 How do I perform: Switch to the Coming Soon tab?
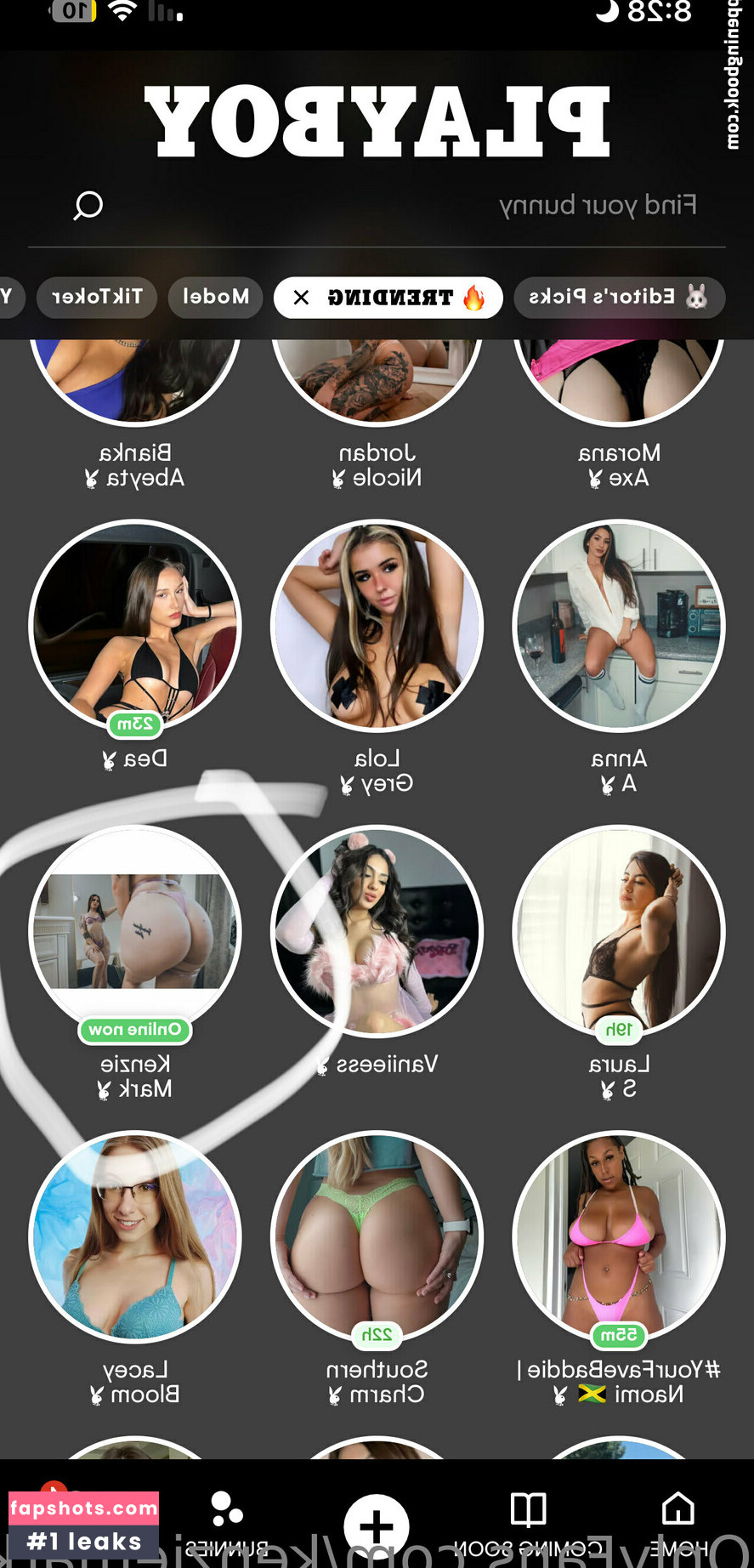(x=528, y=1520)
